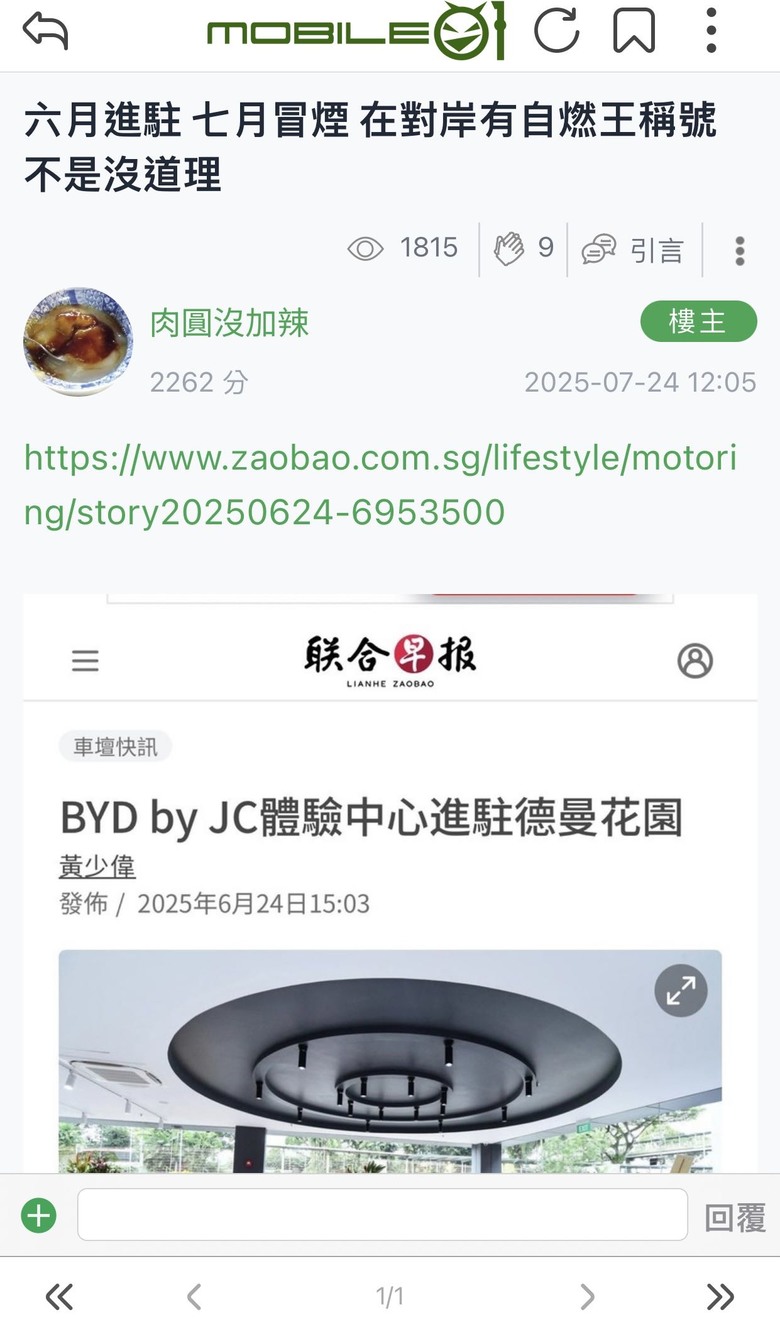Image resolution: width=780 pixels, height=1339 pixels.
Task: Go to the next page
Action: [x=587, y=1297]
